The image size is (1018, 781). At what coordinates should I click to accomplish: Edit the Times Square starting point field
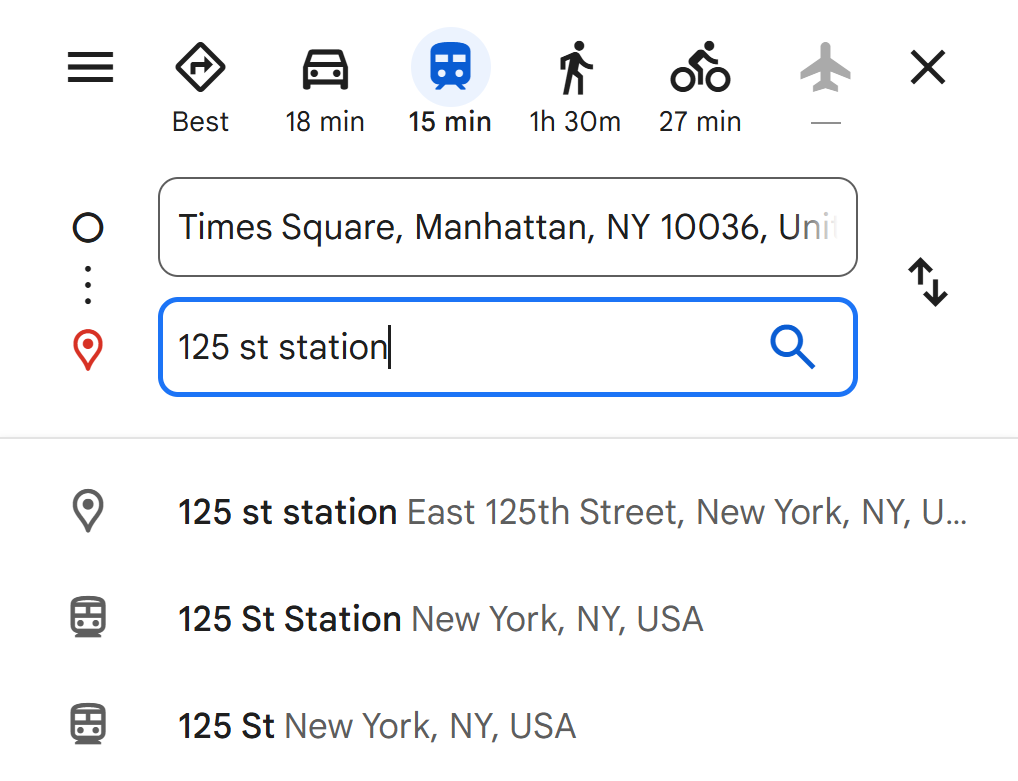coord(507,227)
